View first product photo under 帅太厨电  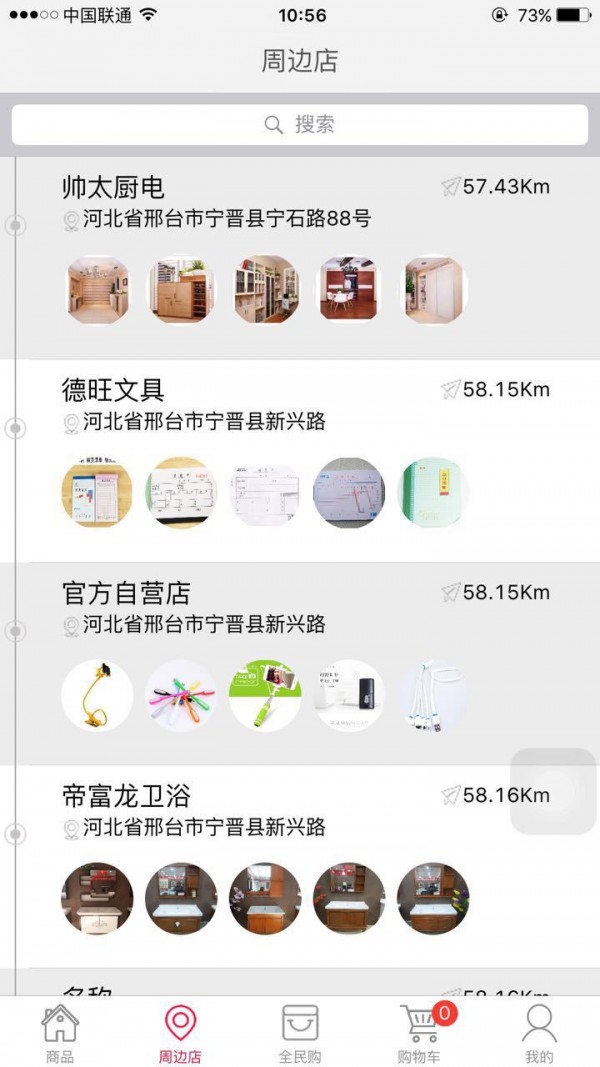97,290
